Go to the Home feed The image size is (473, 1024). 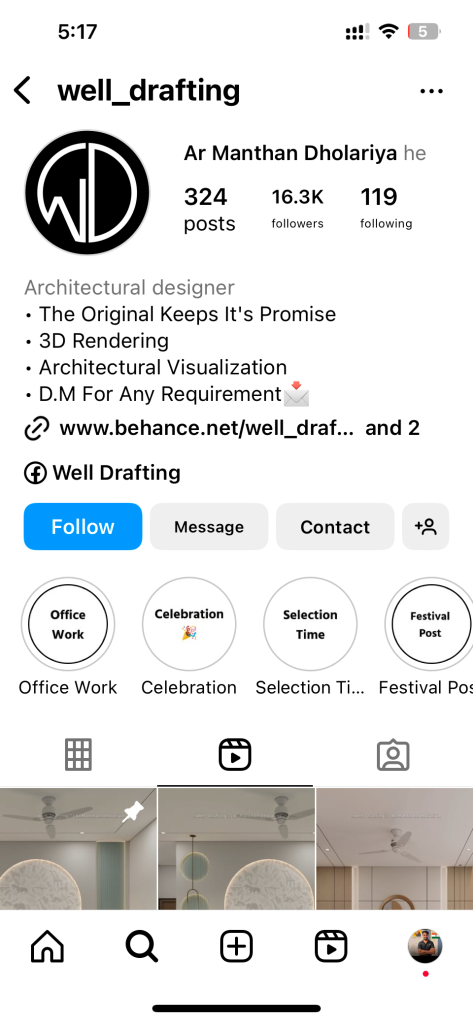(48, 946)
